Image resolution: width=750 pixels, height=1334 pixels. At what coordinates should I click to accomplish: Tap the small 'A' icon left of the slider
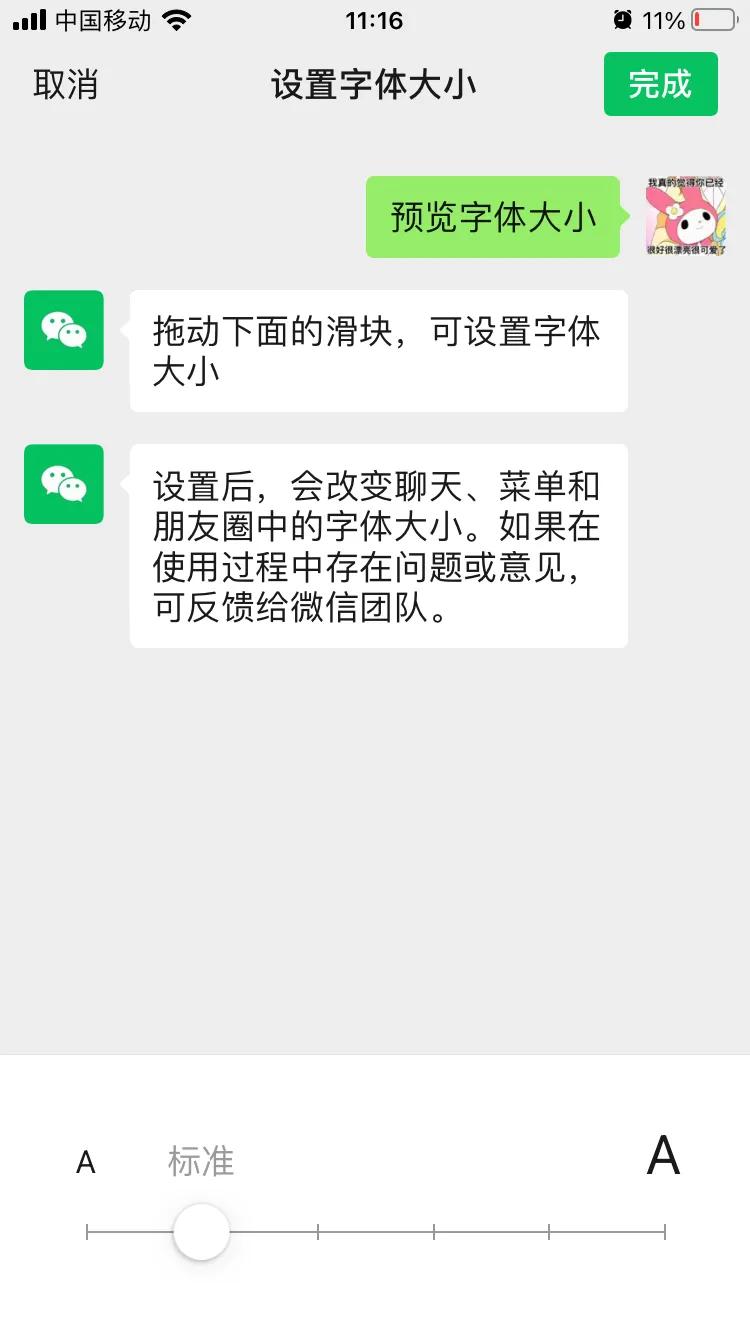(x=85, y=1161)
